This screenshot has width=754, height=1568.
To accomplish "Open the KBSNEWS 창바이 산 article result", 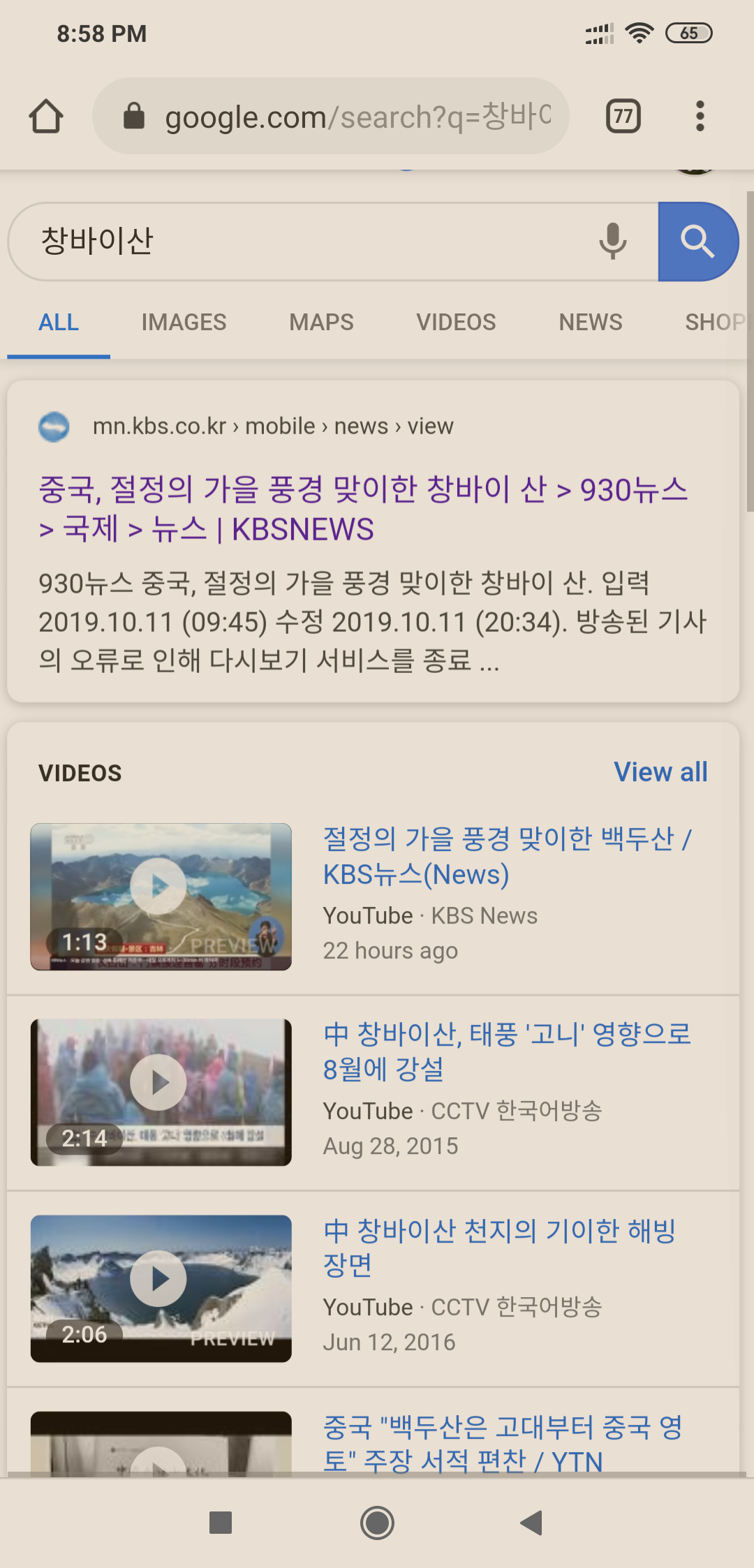I will (x=363, y=509).
